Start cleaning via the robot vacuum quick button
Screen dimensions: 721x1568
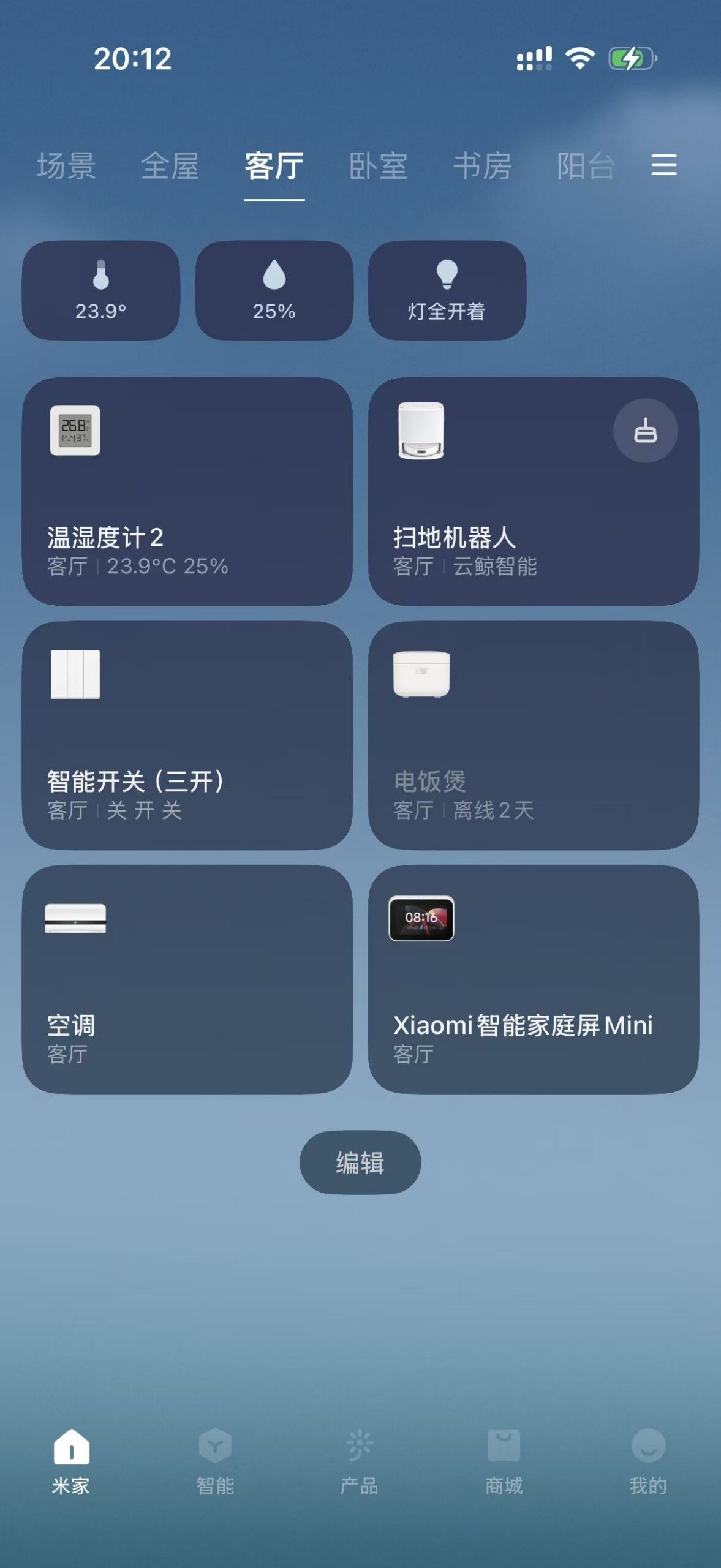(645, 431)
